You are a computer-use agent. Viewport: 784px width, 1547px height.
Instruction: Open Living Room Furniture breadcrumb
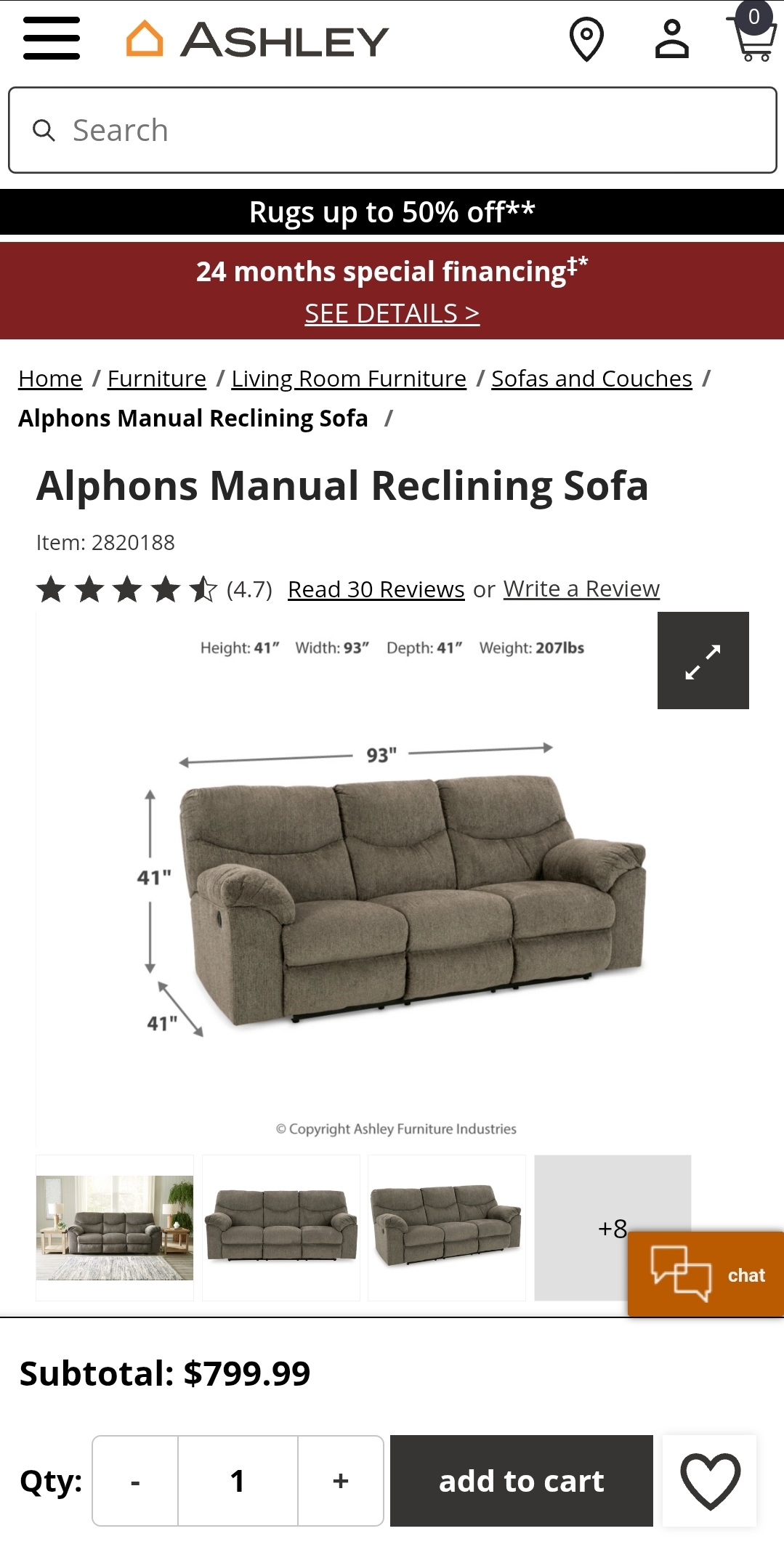349,379
